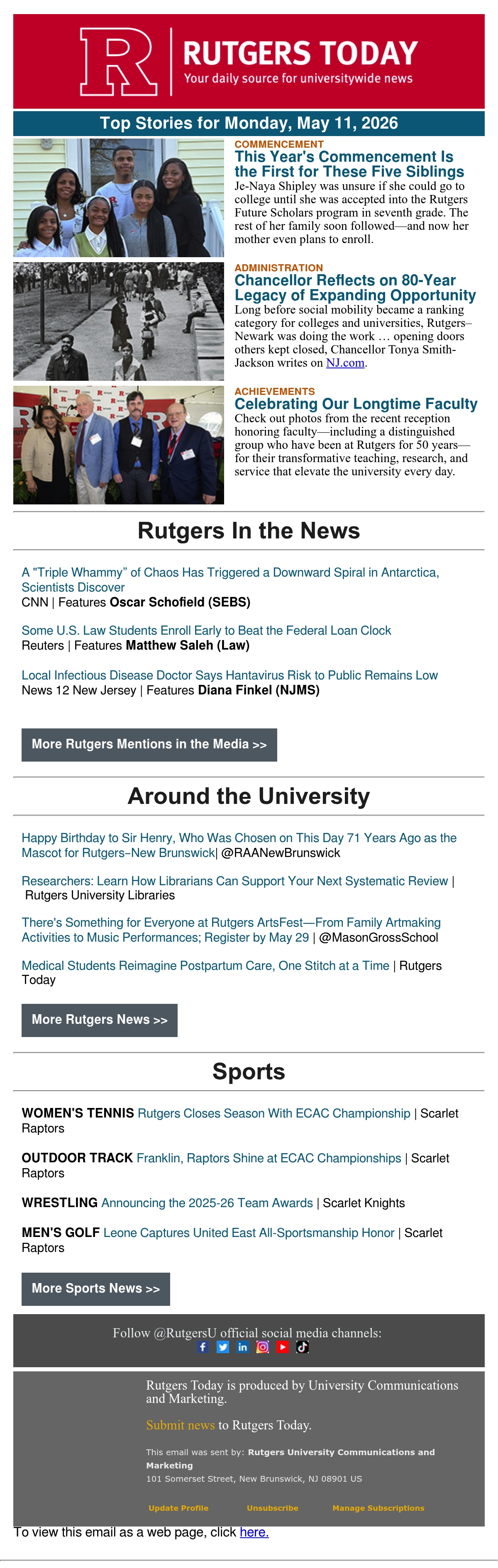Open the commencement story about five siblings
The image size is (498, 1568).
click(x=349, y=164)
